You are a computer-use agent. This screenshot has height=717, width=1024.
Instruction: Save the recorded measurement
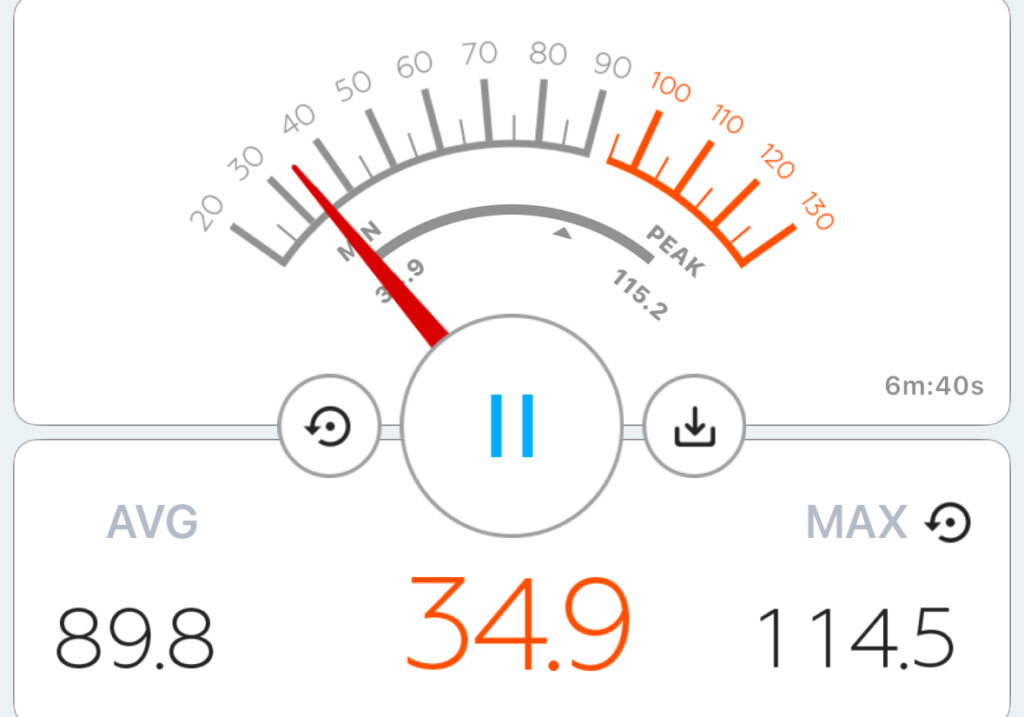pos(693,427)
